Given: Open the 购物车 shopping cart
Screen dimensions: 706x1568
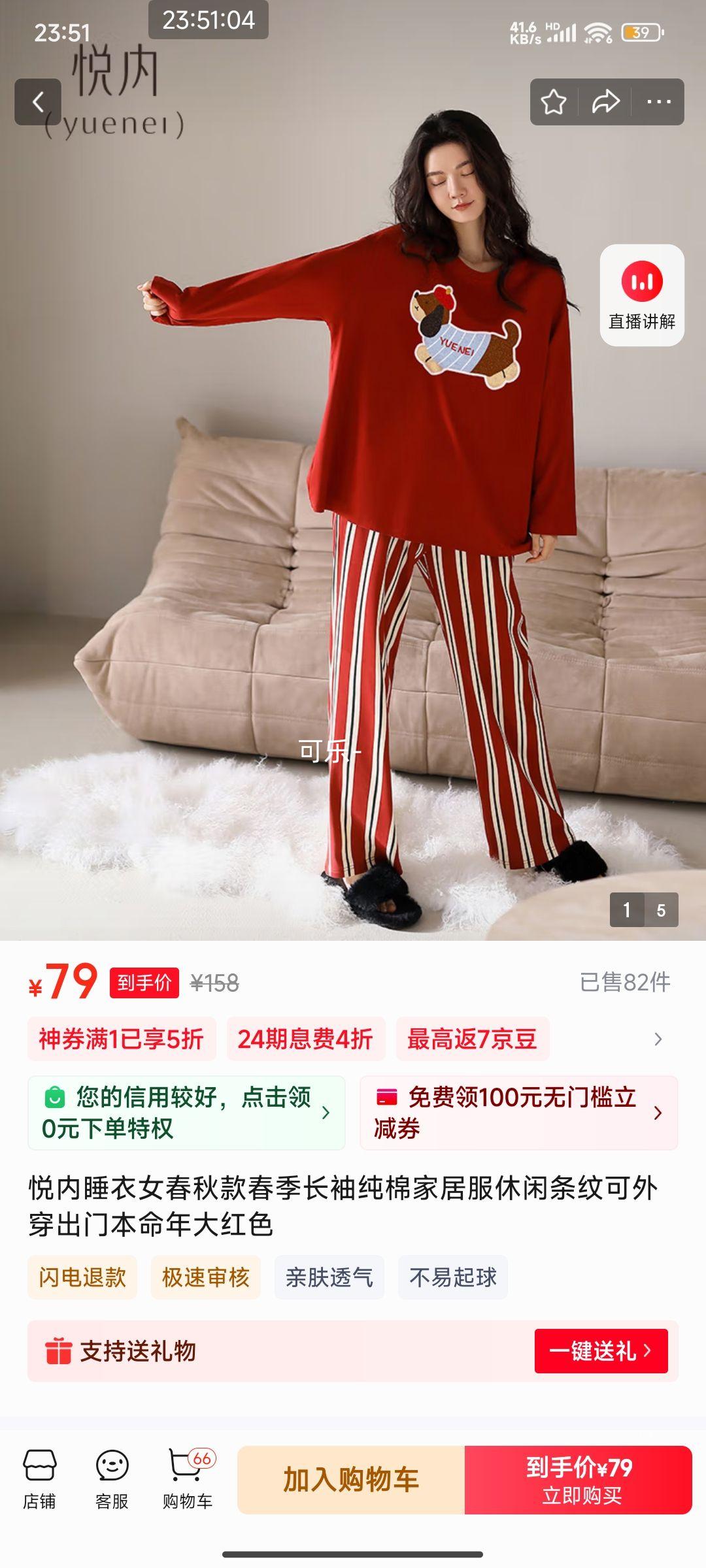Looking at the screenshot, I should [x=188, y=1479].
